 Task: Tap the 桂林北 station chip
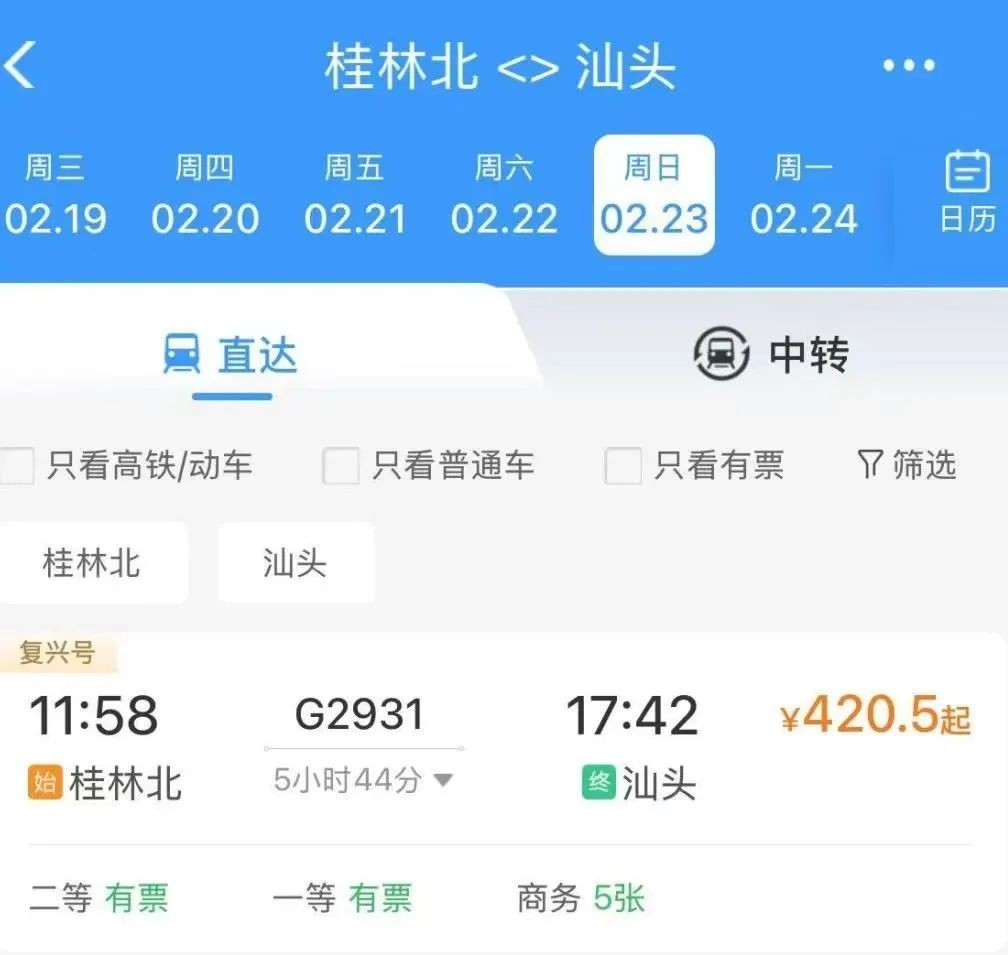coord(91,562)
